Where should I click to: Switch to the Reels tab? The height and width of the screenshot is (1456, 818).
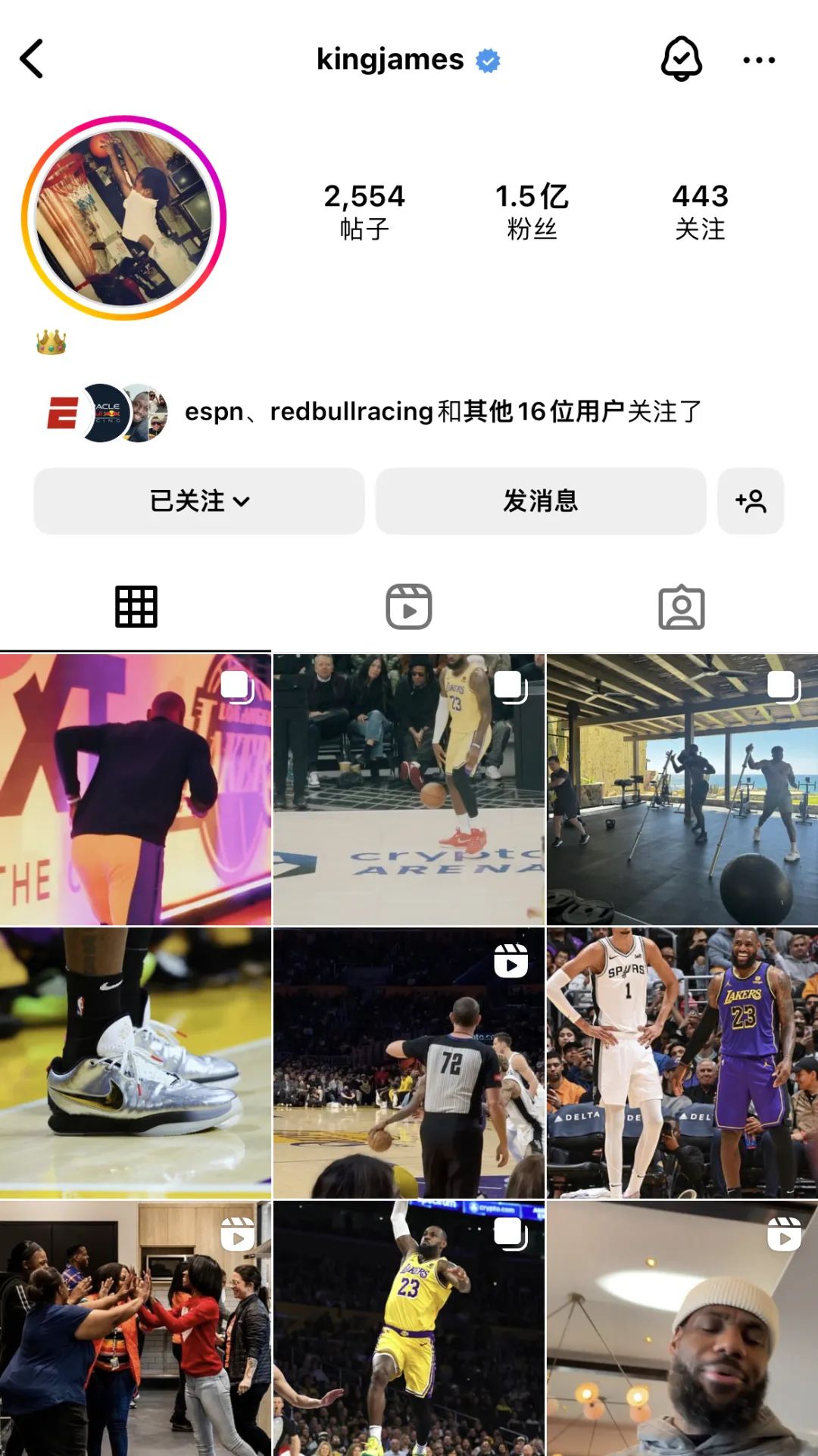click(x=409, y=606)
